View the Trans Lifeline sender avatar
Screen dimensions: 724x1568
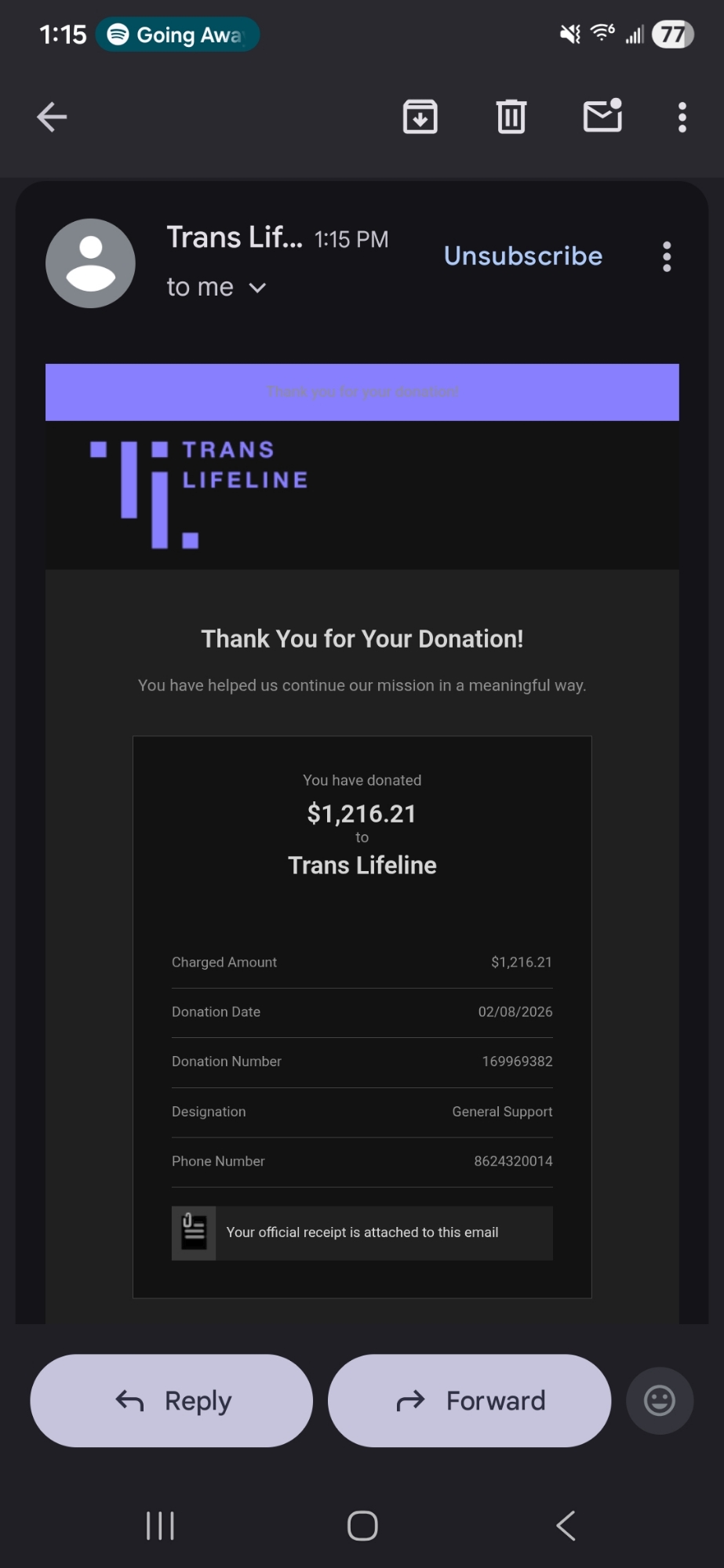(x=90, y=263)
